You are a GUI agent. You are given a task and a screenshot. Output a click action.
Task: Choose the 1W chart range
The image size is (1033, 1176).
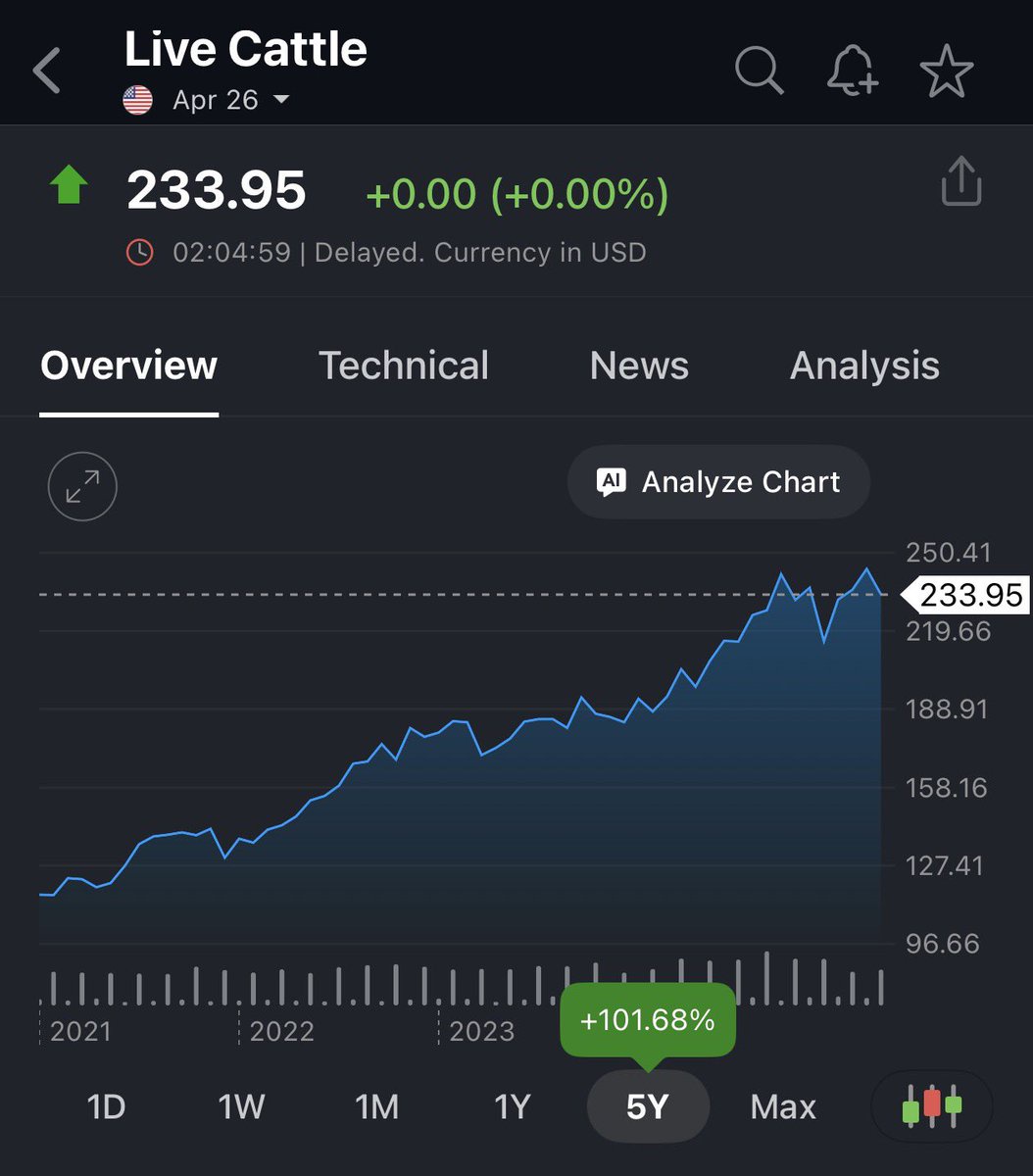coord(241,1107)
